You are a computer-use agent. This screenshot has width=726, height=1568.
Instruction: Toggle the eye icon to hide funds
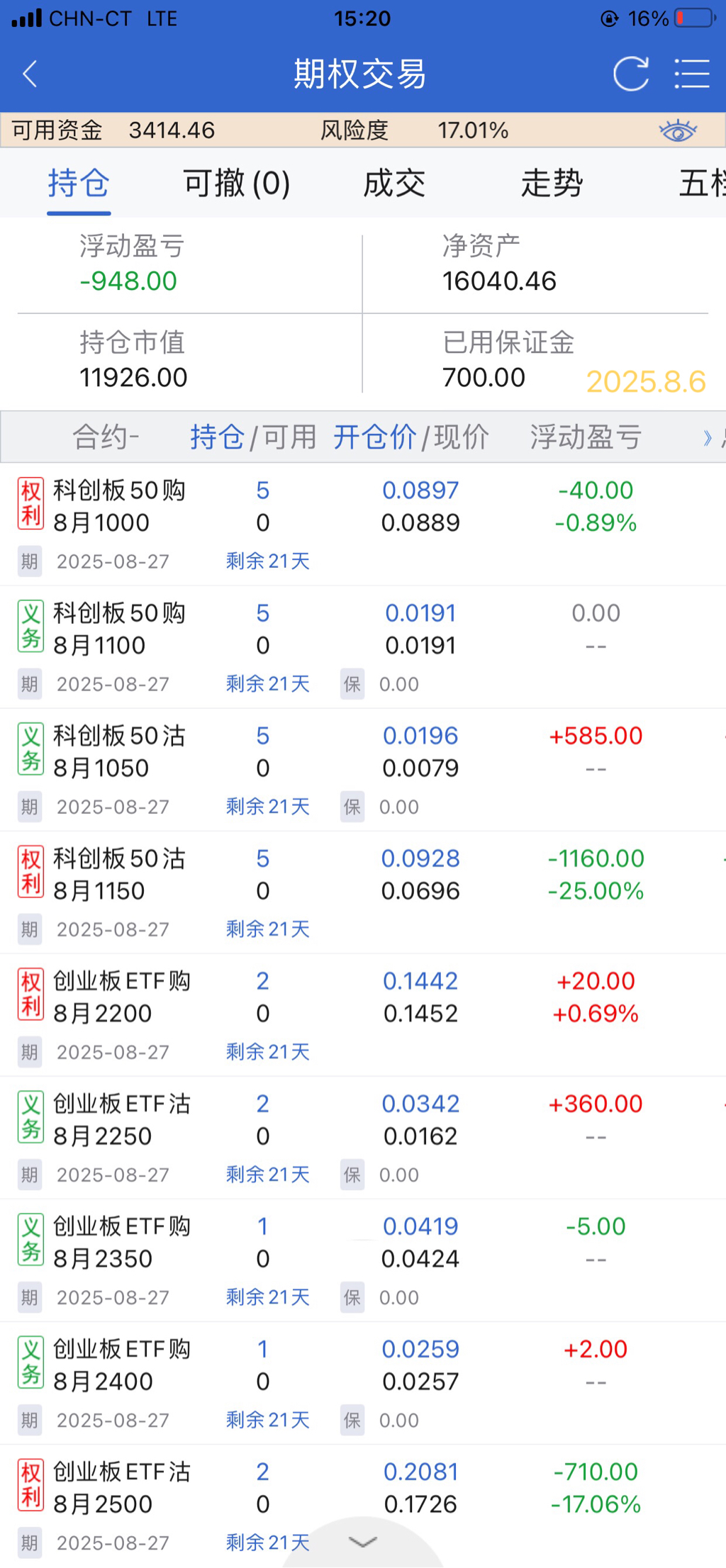(x=677, y=130)
